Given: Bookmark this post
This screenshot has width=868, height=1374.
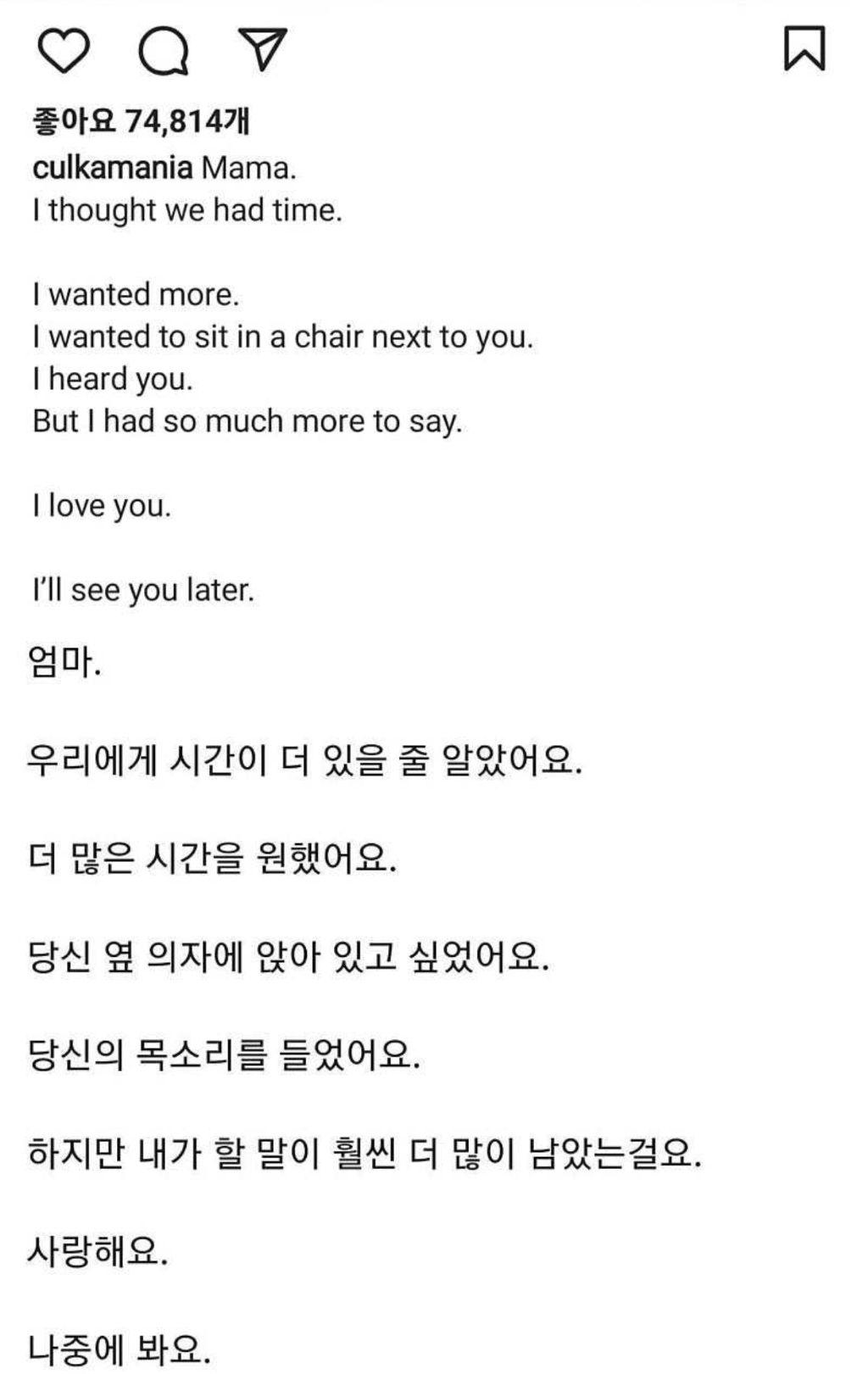Looking at the screenshot, I should coord(804,48).
